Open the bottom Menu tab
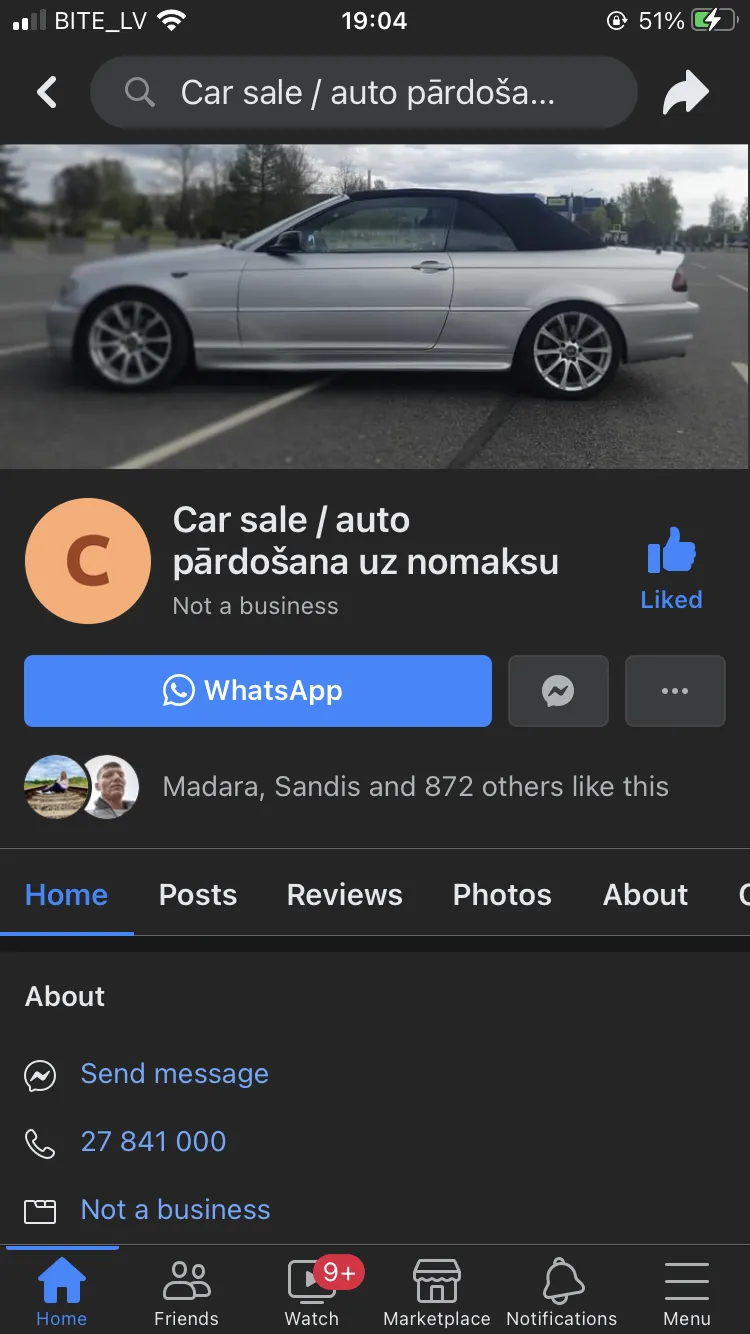750x1334 pixels. (x=687, y=1291)
